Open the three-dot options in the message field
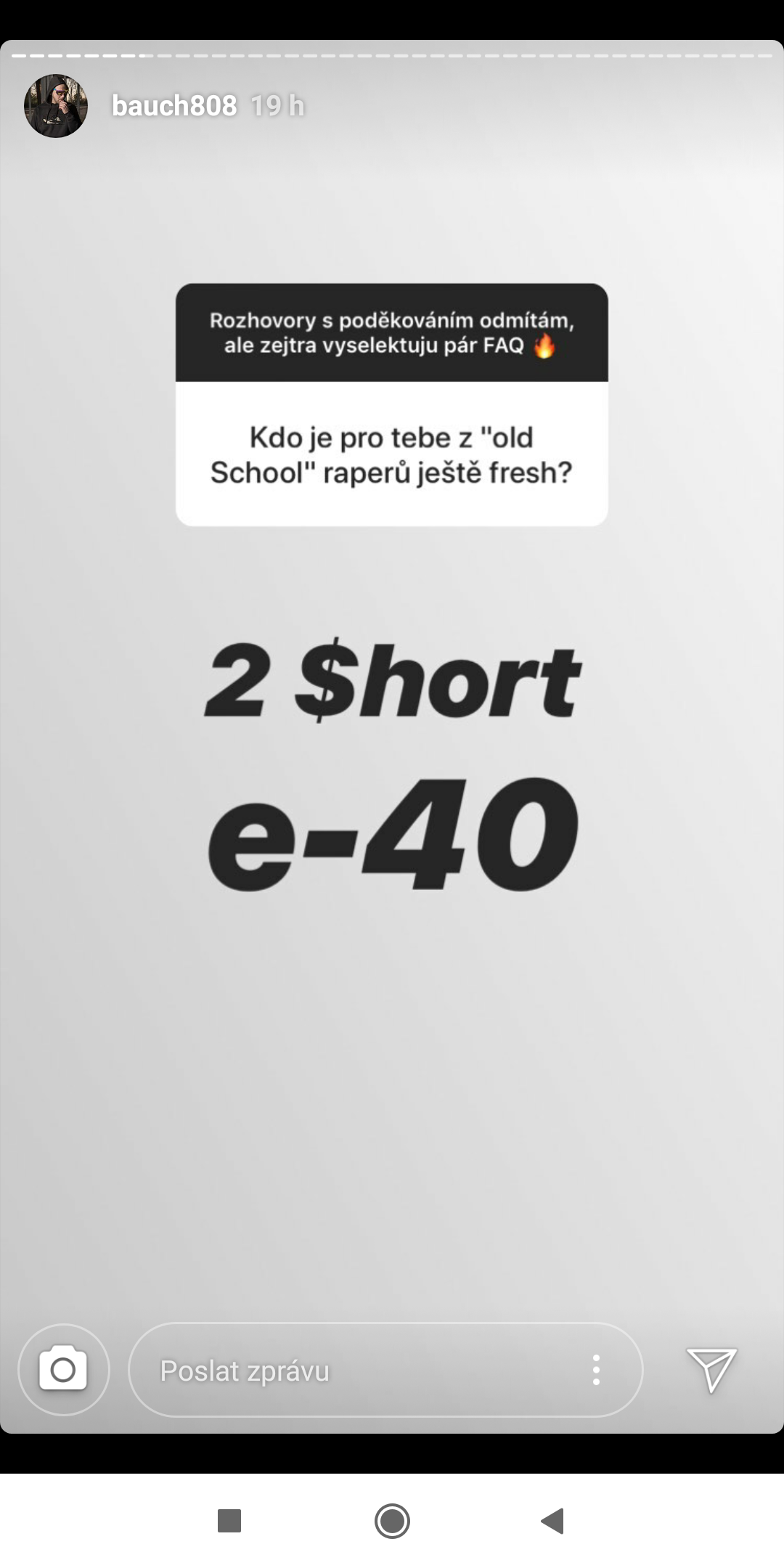Screen dimensions: 784x1568 (596, 1370)
